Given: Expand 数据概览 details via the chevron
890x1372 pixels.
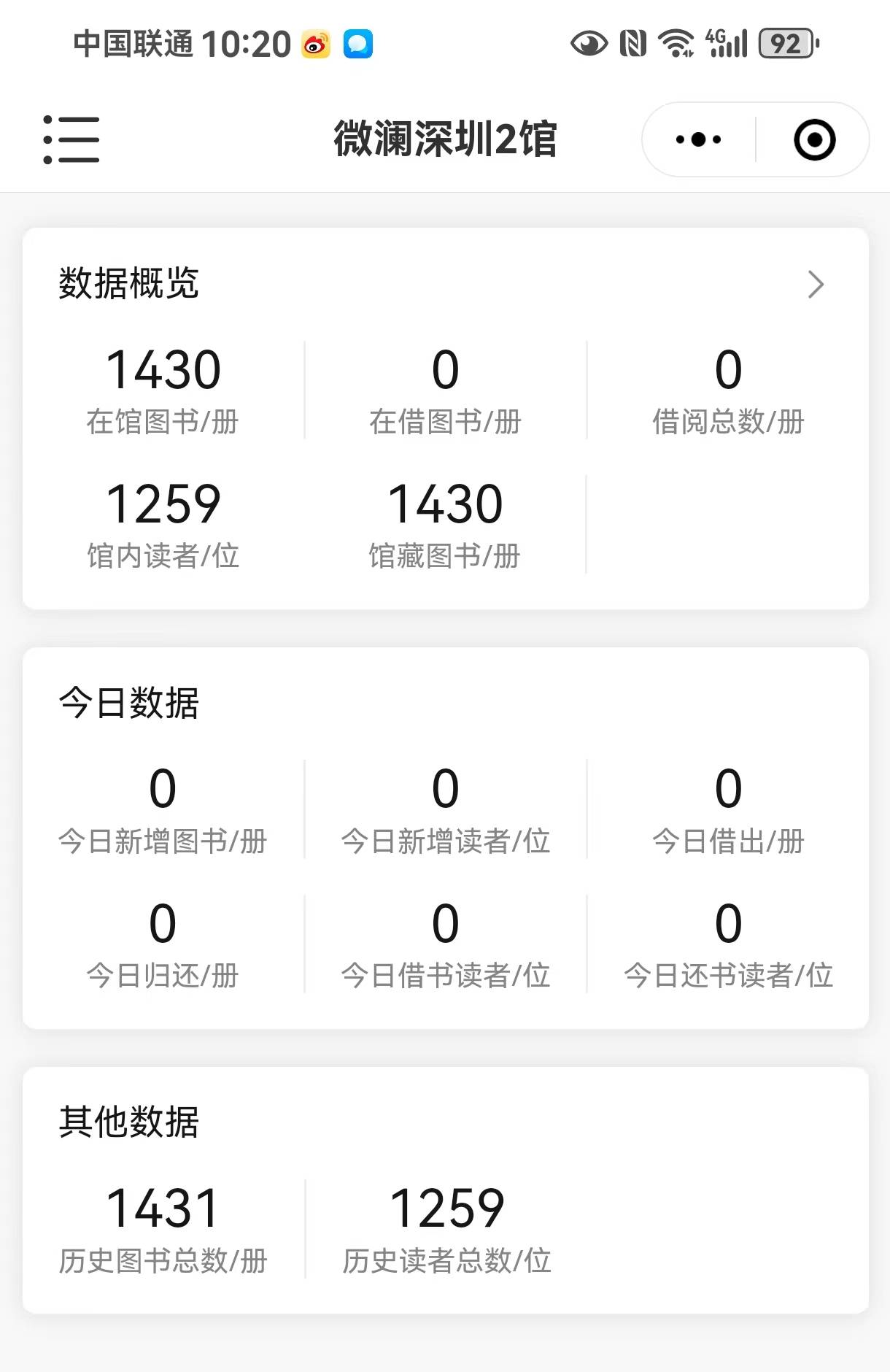Looking at the screenshot, I should (816, 284).
